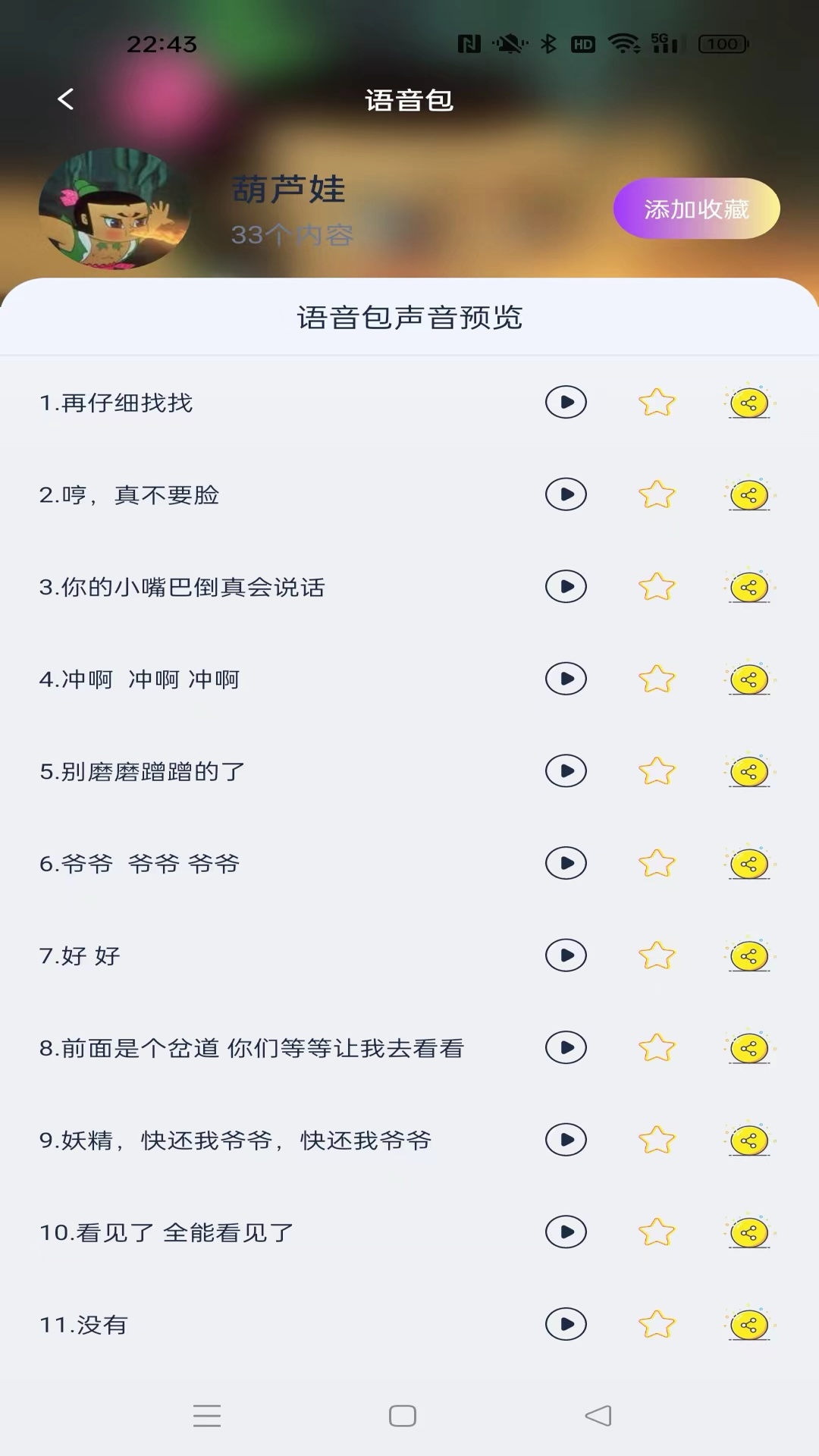Share the "爷爷 爷爷 爷爷" voice clip
Image resolution: width=819 pixels, height=1456 pixels.
point(748,863)
